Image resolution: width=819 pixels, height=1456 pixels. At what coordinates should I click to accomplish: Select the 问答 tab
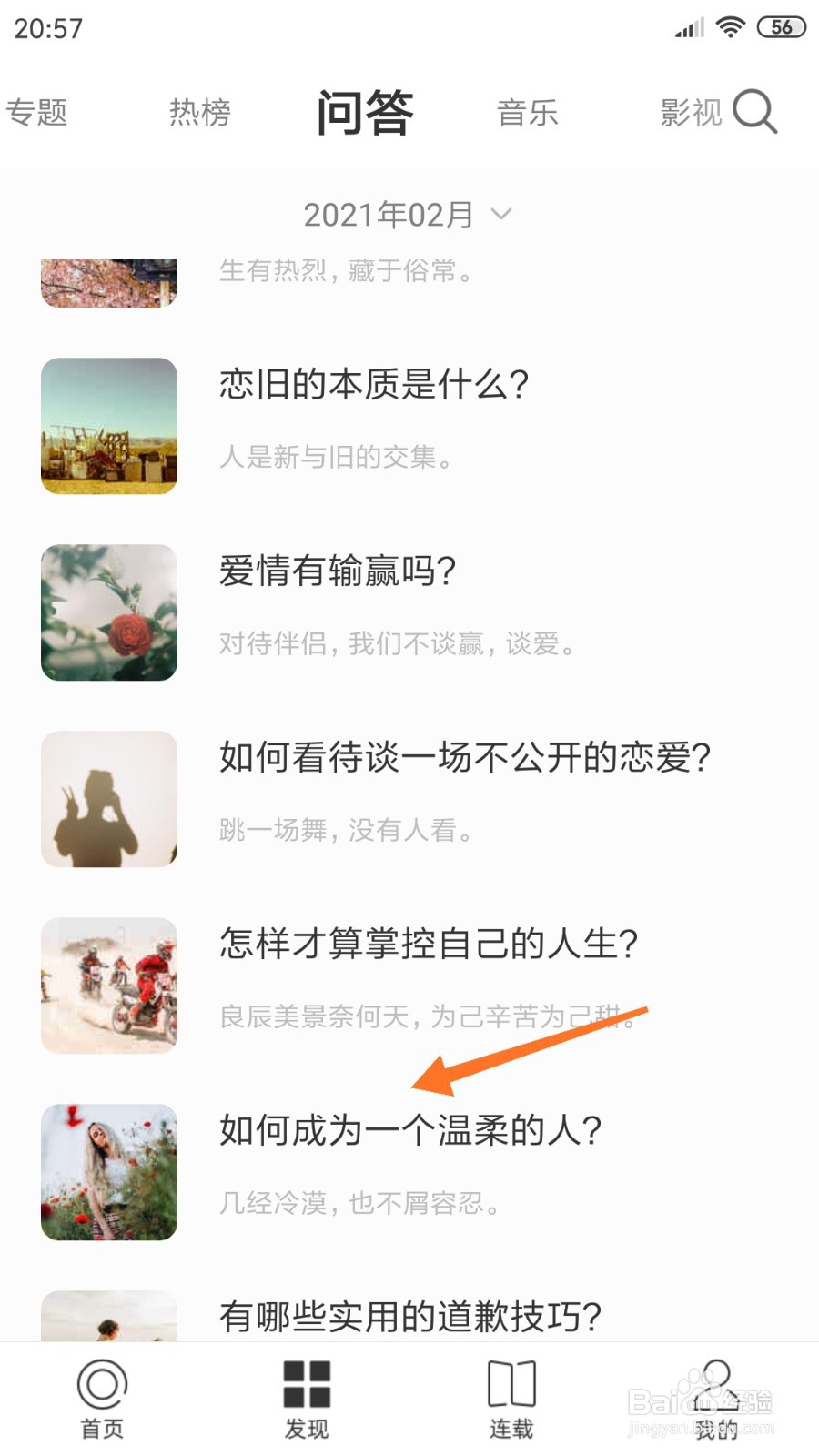366,111
